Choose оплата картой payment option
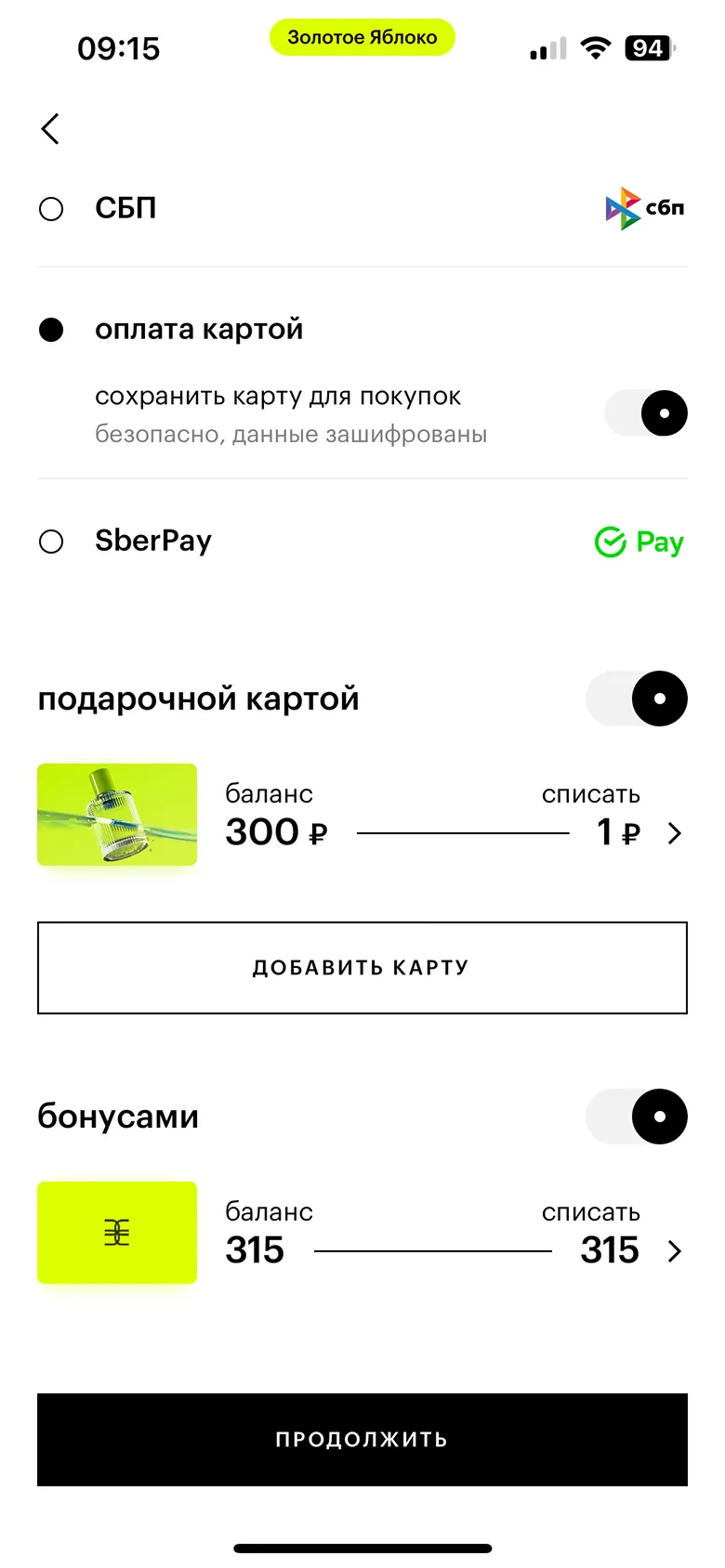 [x=52, y=330]
